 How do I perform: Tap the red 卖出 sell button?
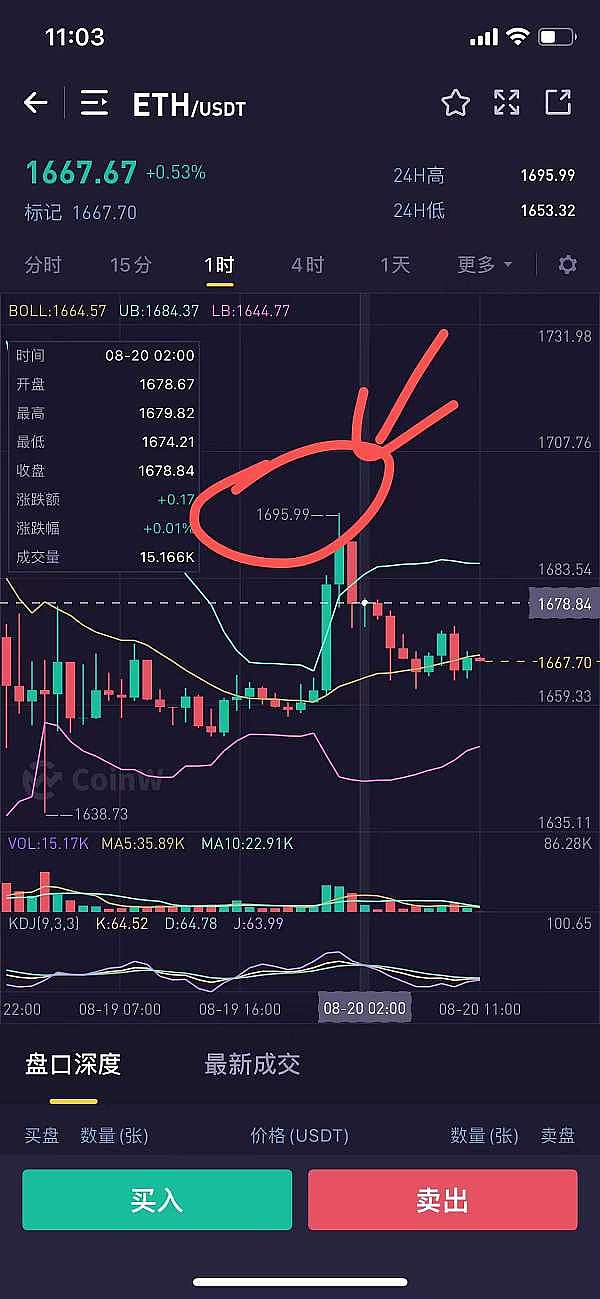(x=442, y=1200)
